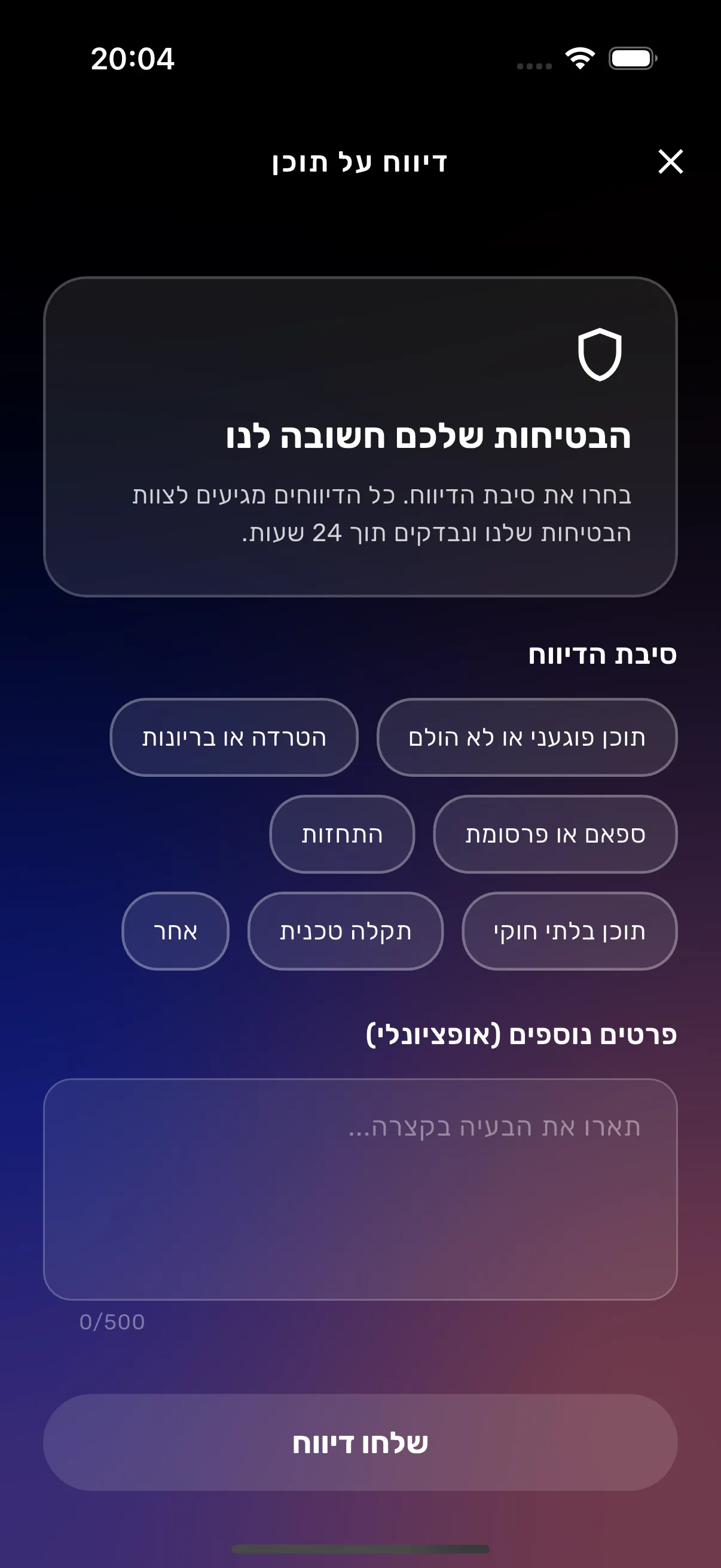The height and width of the screenshot is (1568, 721).
Task: Select reason 'הטרדה או בריונות'
Action: coord(235,737)
